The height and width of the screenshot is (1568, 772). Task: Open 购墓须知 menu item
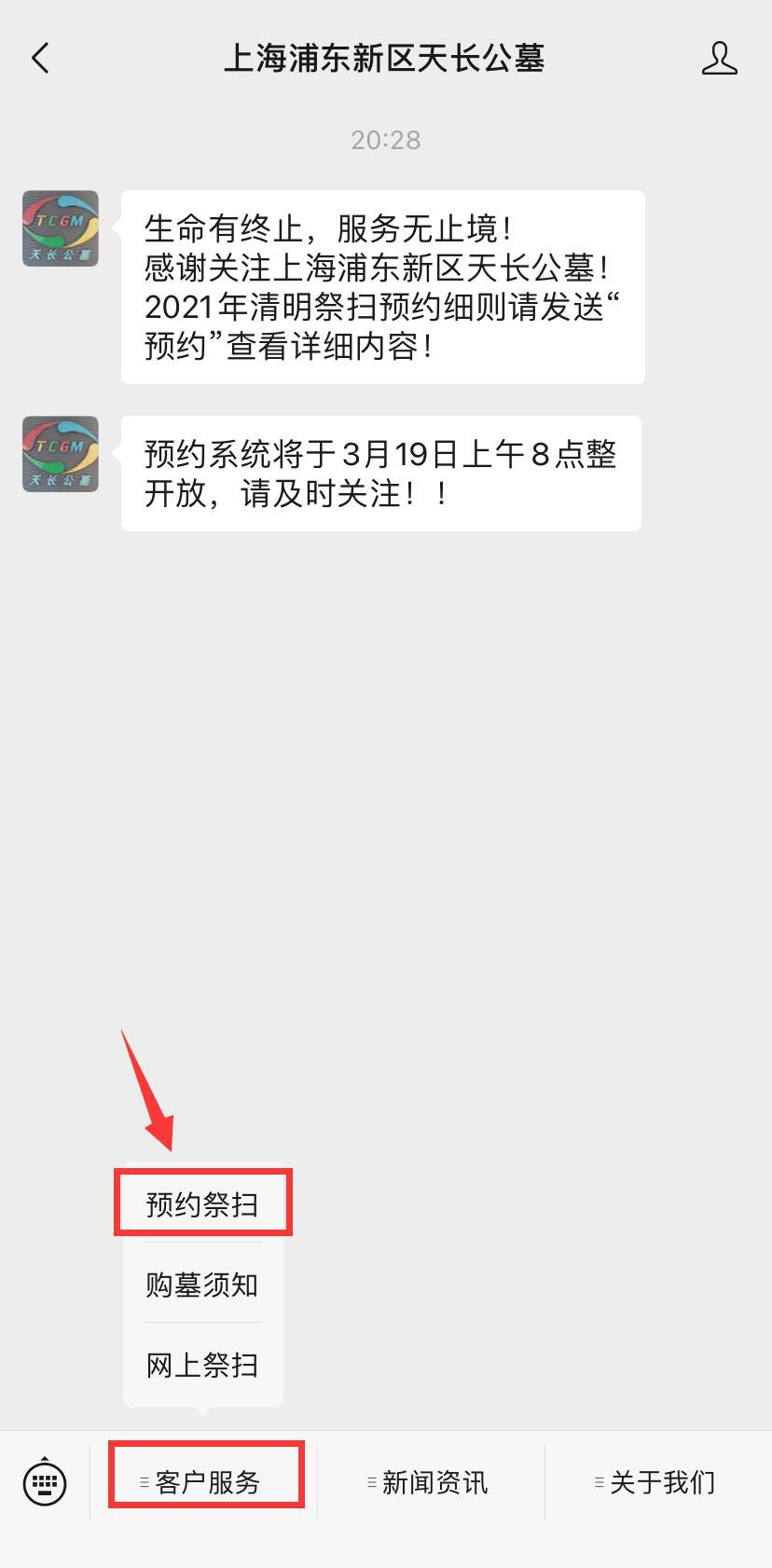pyautogui.click(x=202, y=1285)
